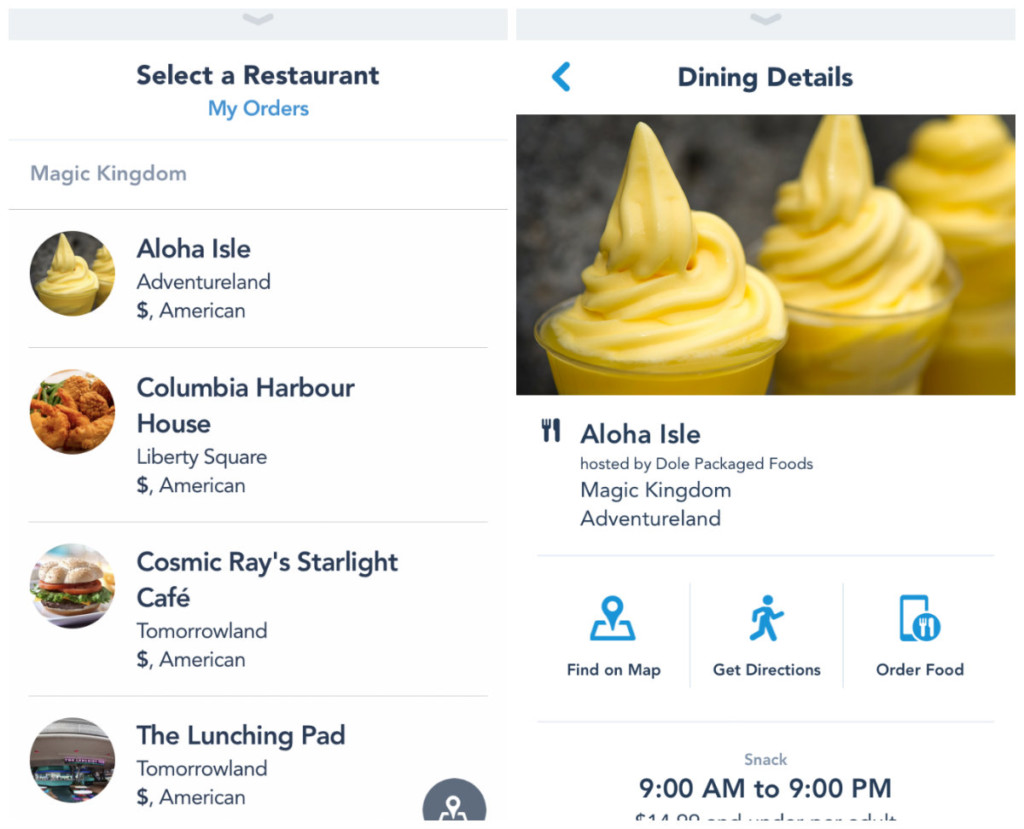
Task: Open the floating map pin button
Action: coord(454,803)
